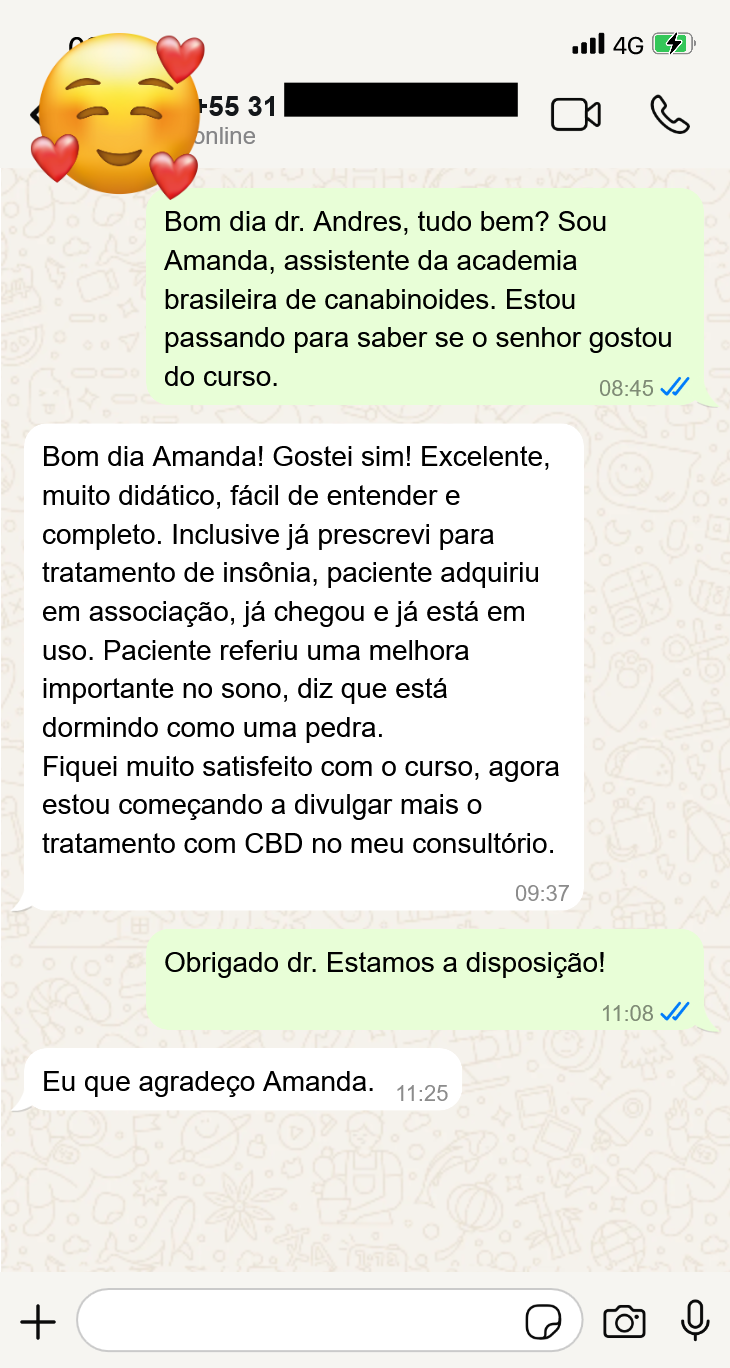The width and height of the screenshot is (730, 1368).
Task: Tap the 4G network indicator
Action: click(626, 45)
